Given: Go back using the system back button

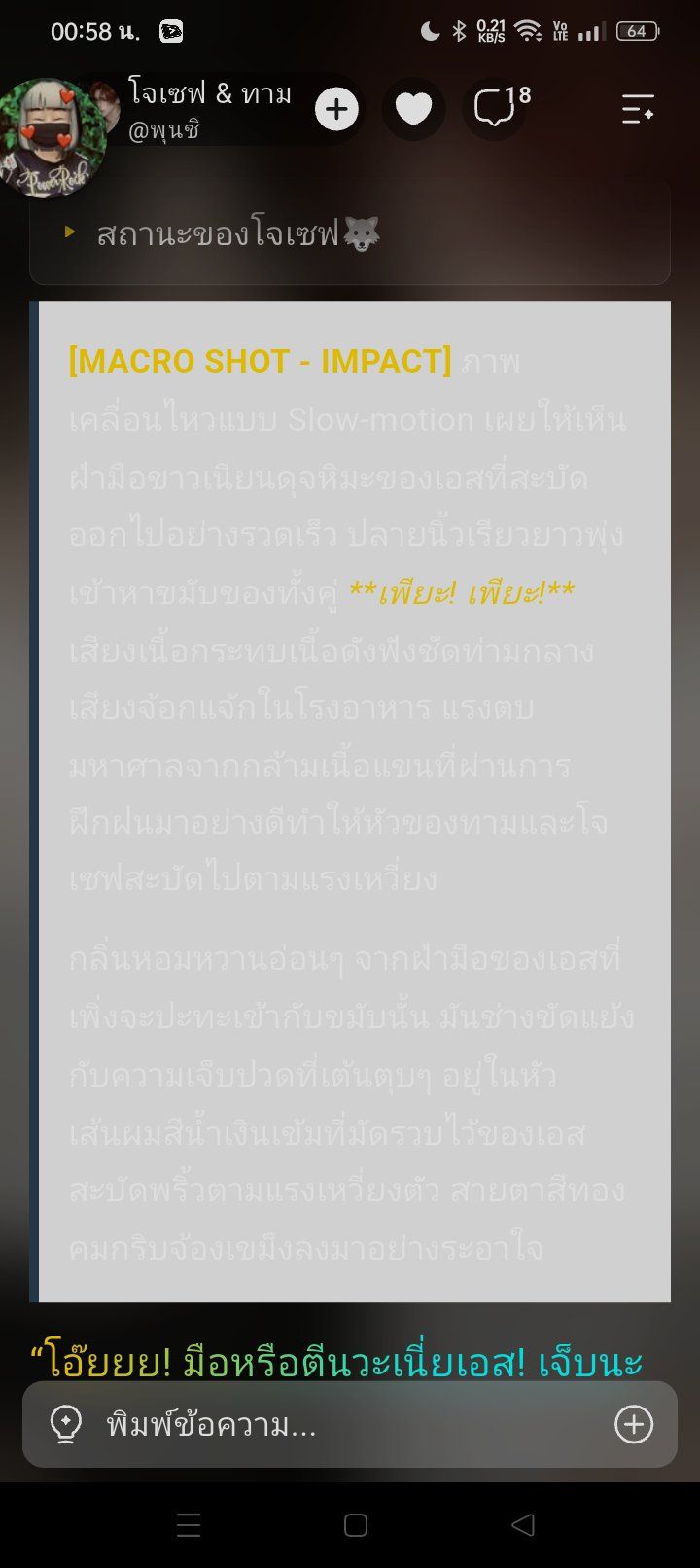Looking at the screenshot, I should coord(523,1524).
